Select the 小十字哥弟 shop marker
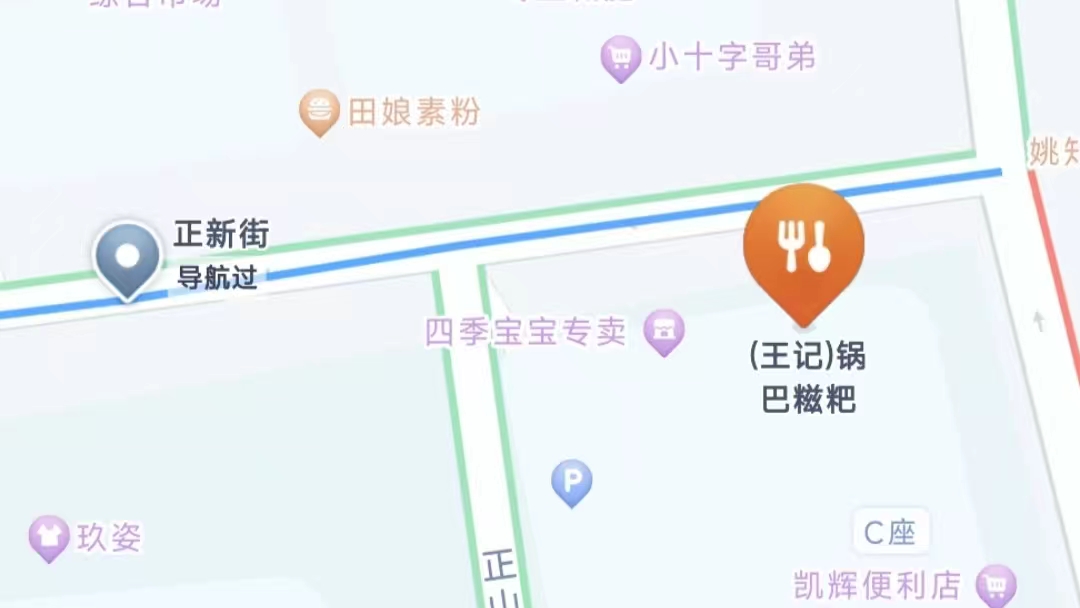The height and width of the screenshot is (608, 1080). tap(620, 56)
